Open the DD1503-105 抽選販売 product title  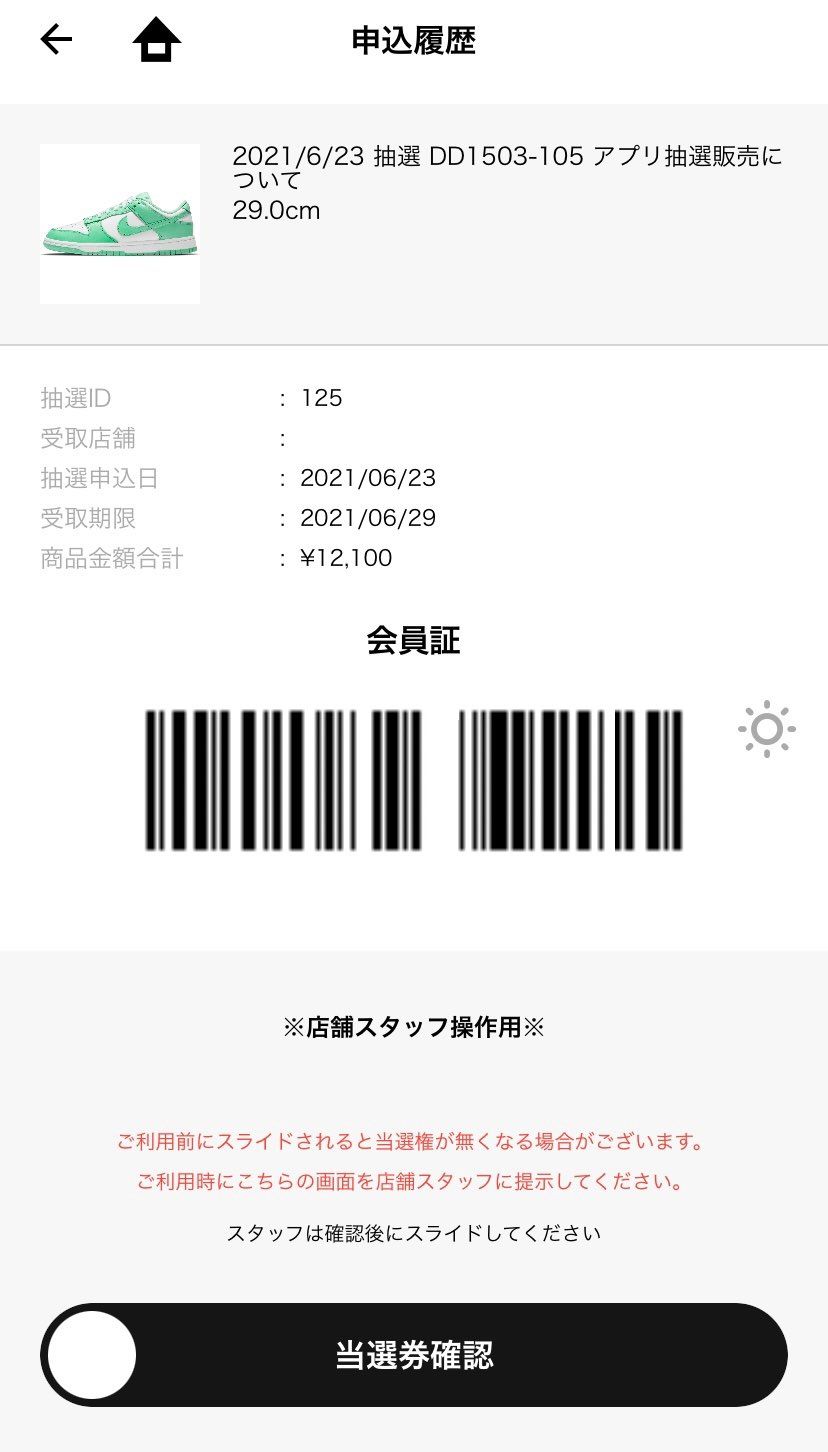coord(507,169)
